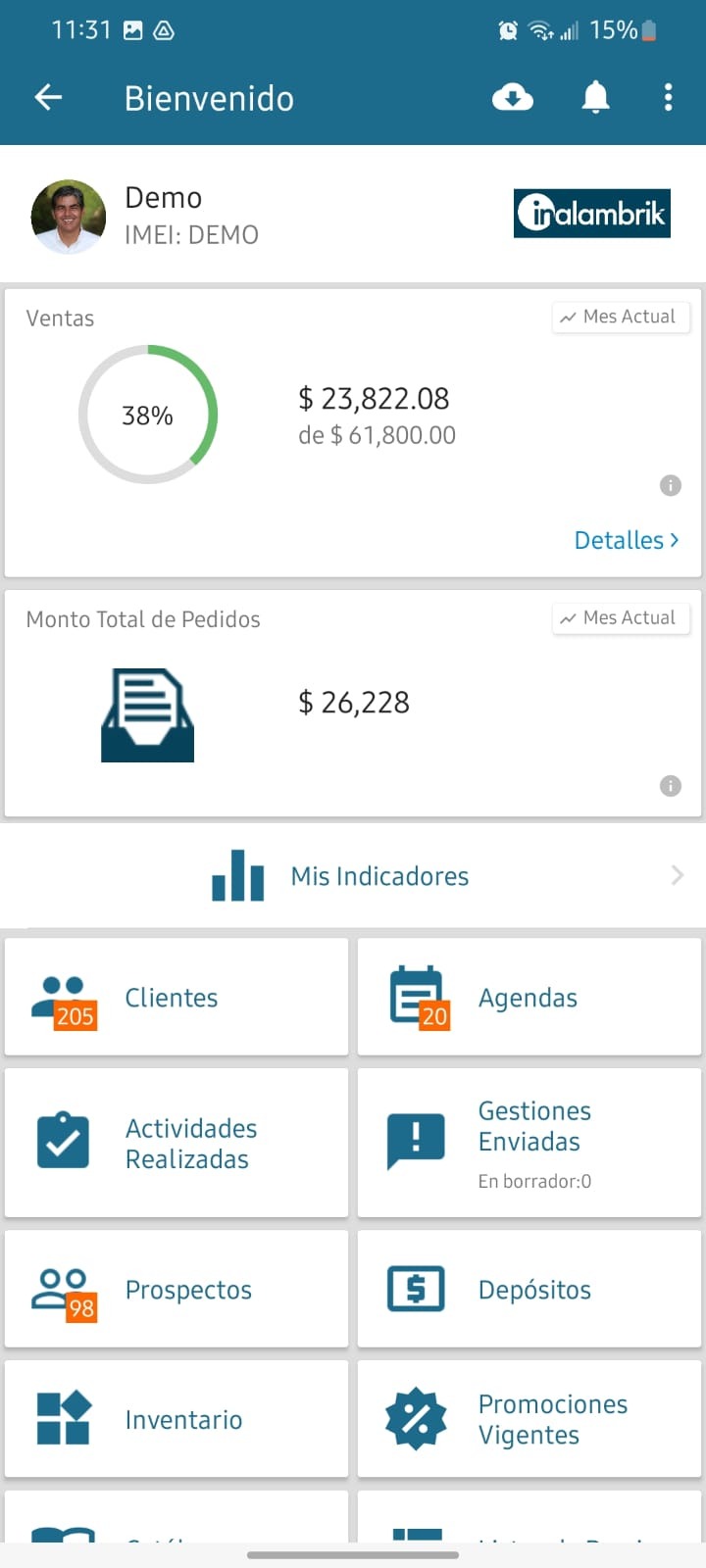Open Detalles of the Ventas card
Screen dimensions: 706x1568
(x=627, y=540)
